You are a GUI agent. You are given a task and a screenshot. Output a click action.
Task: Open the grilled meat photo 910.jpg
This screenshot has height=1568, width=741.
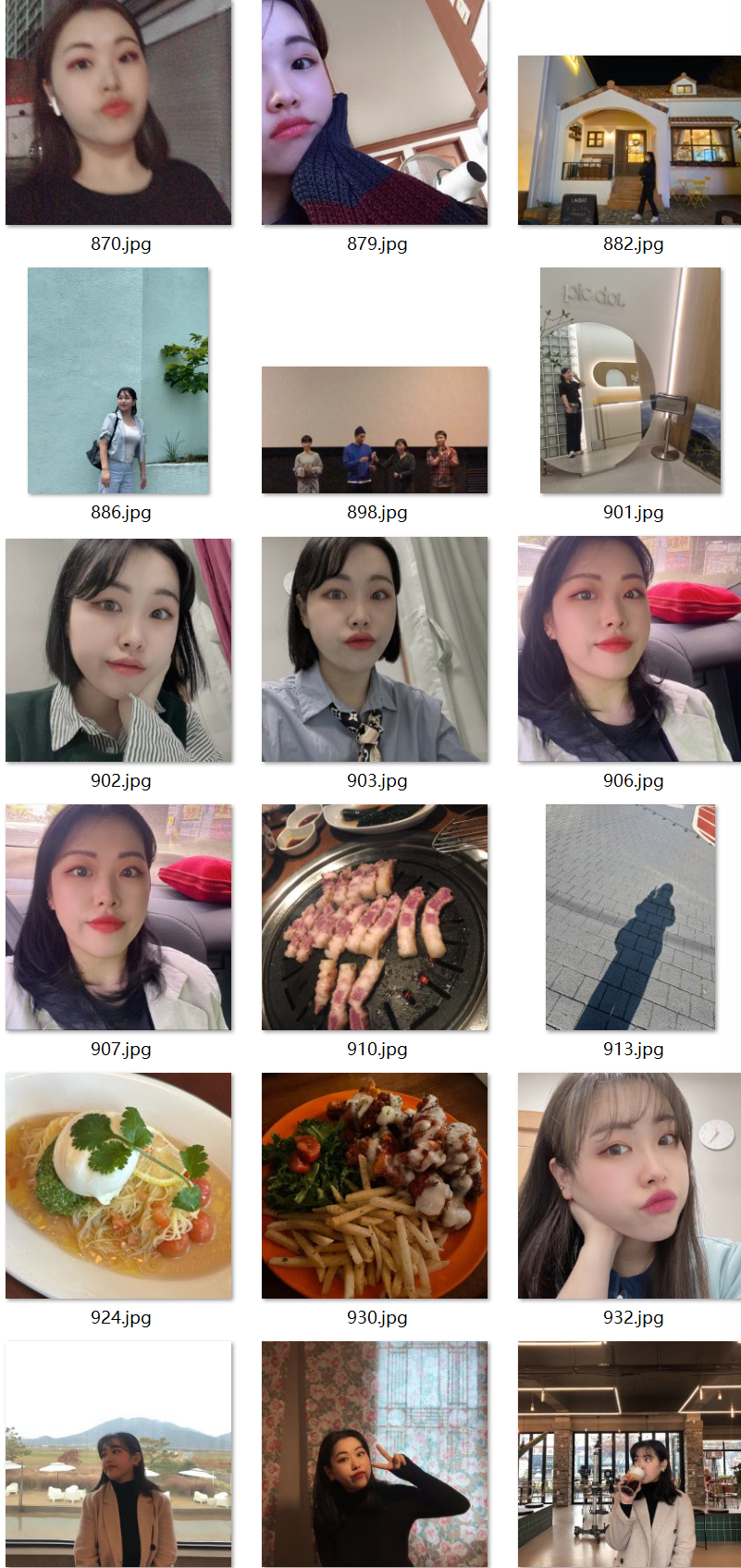375,917
